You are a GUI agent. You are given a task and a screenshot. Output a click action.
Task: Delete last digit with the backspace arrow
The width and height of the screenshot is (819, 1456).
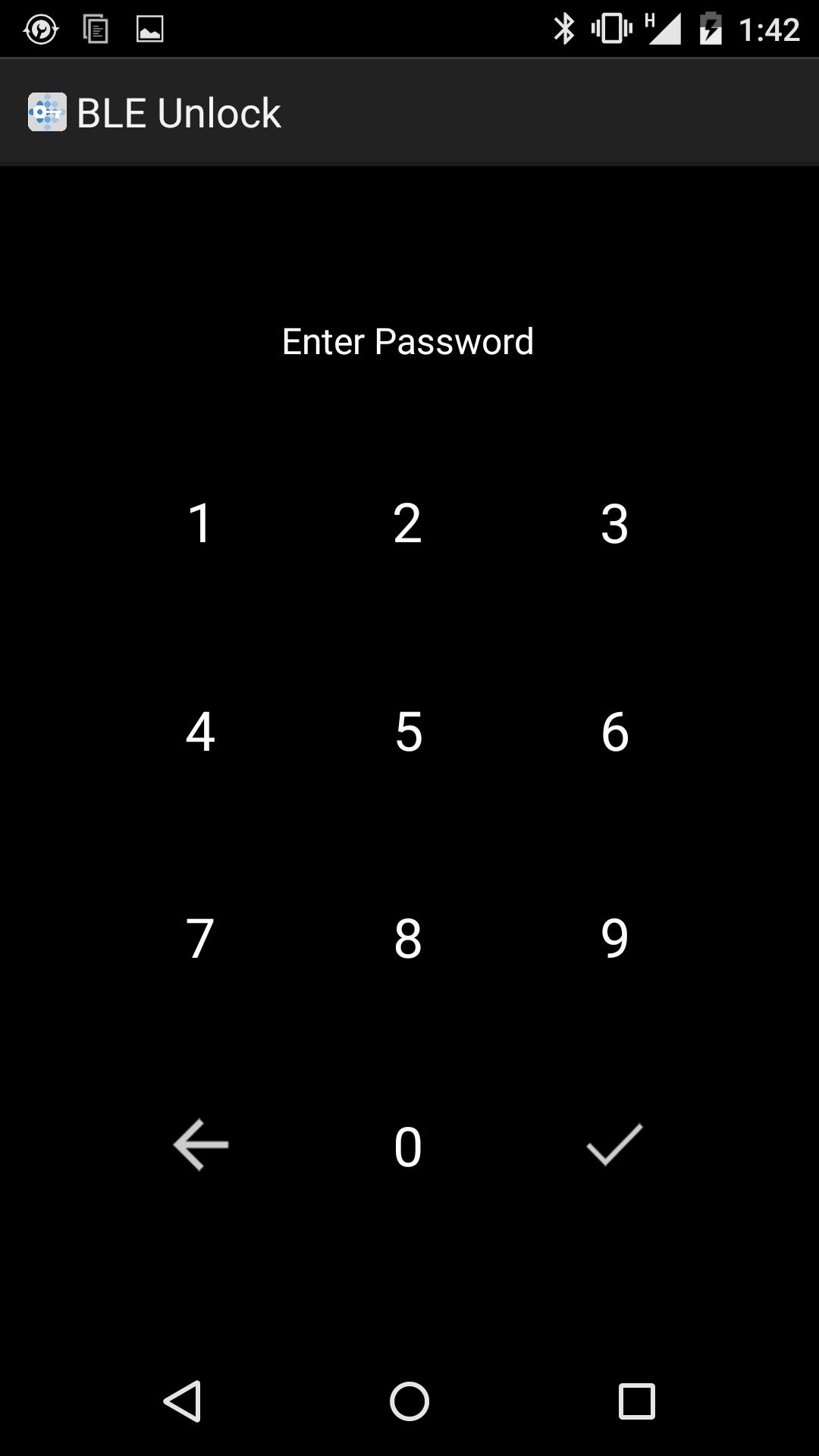point(201,1144)
